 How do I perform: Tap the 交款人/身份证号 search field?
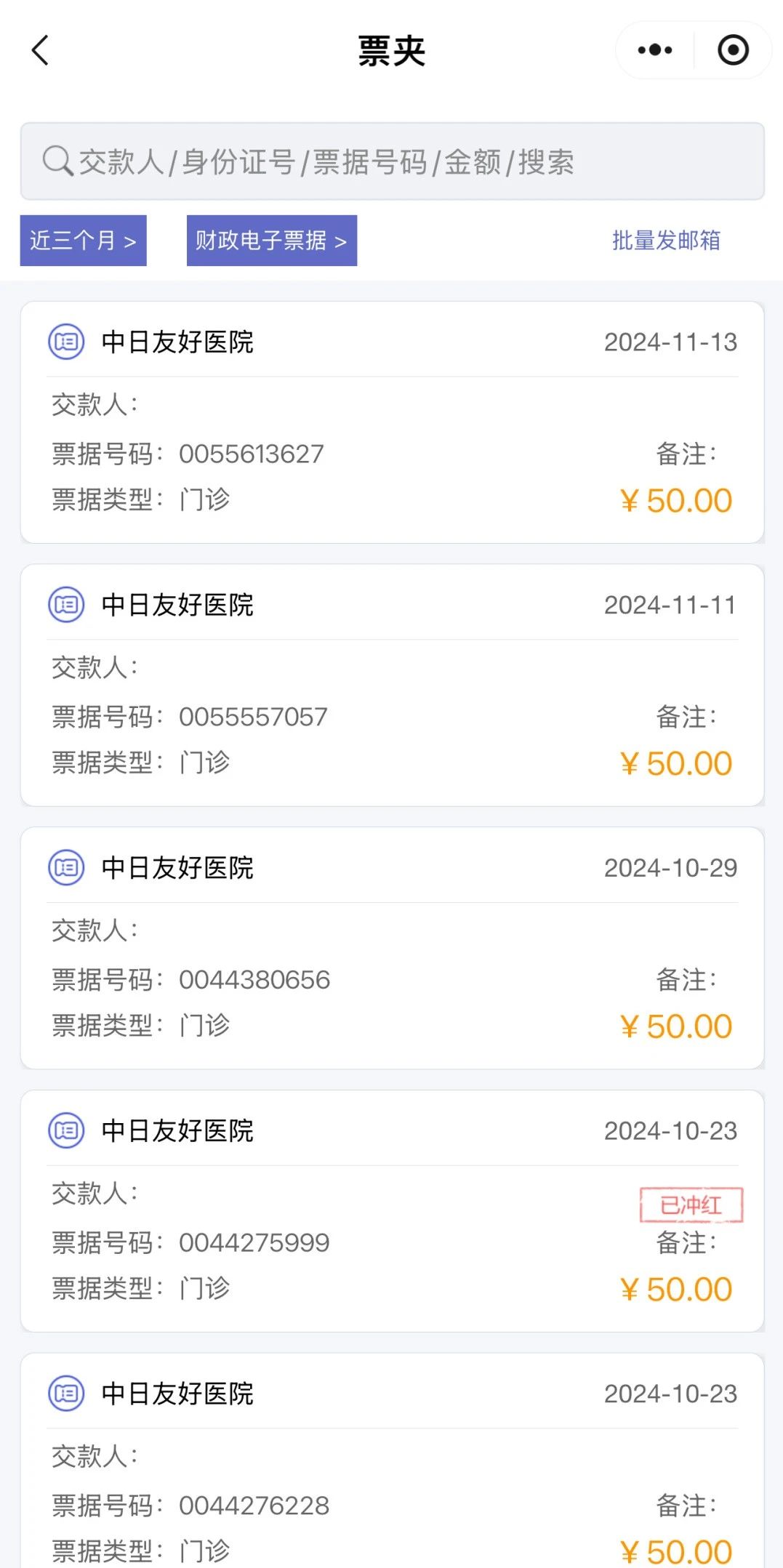(x=392, y=161)
